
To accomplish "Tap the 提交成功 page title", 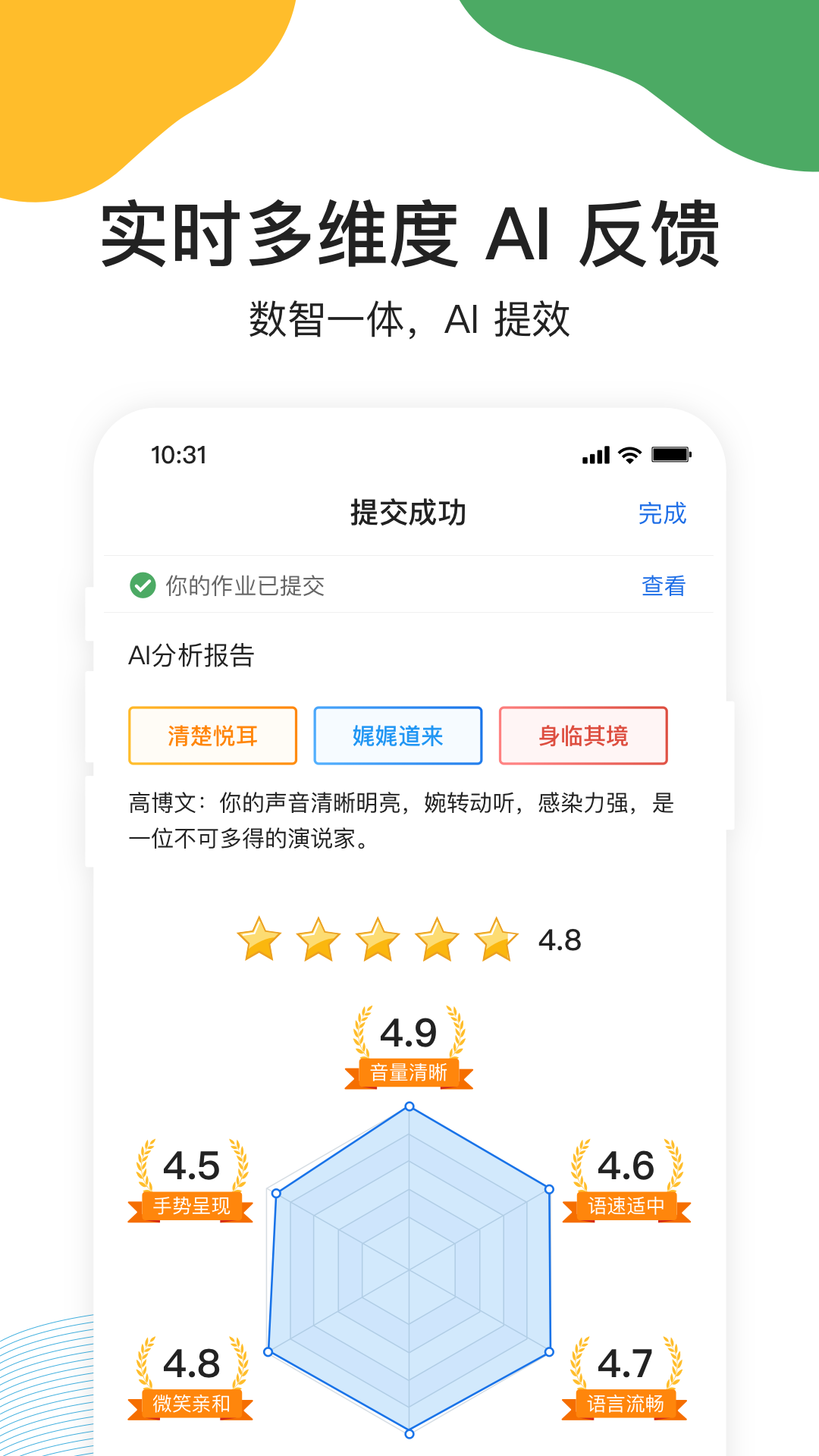I will click(x=408, y=511).
